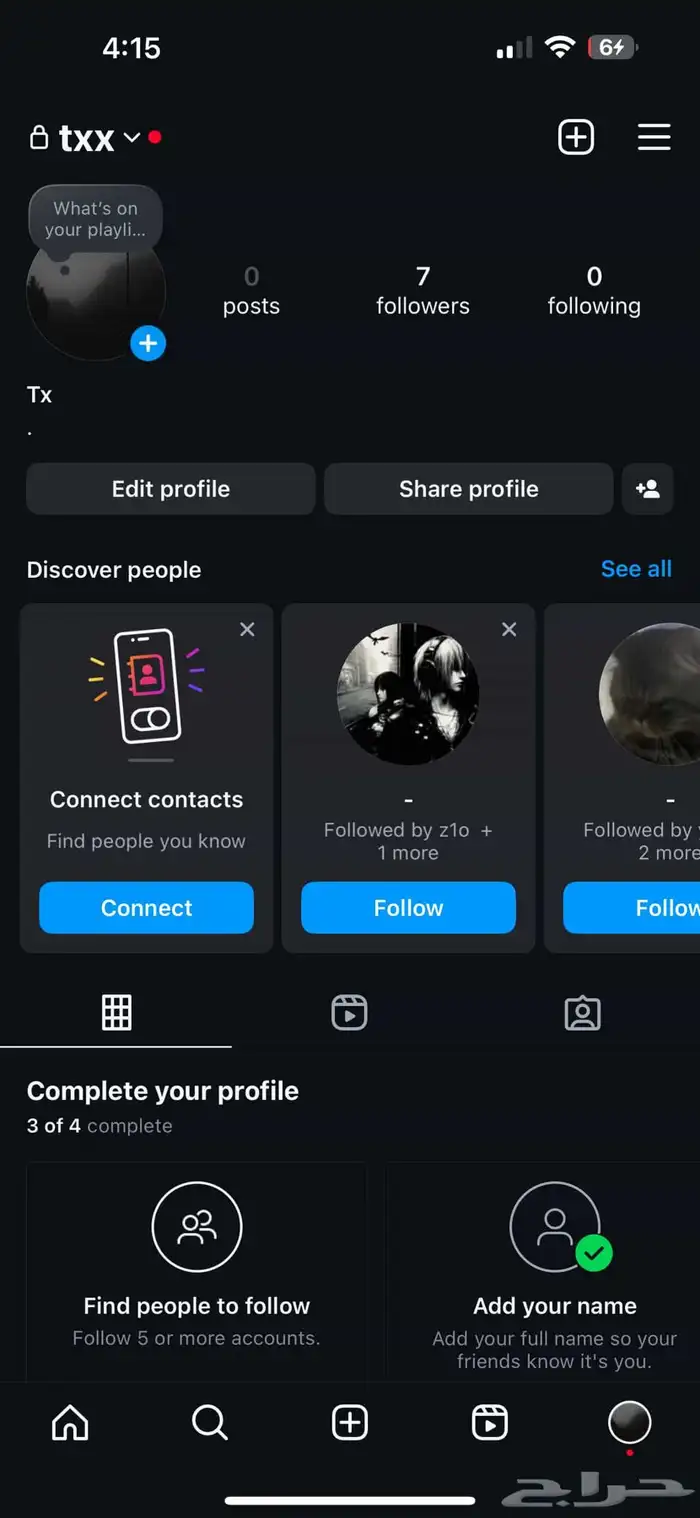Viewport: 700px width, 1518px height.
Task: Tap Edit profile button
Action: coord(171,489)
